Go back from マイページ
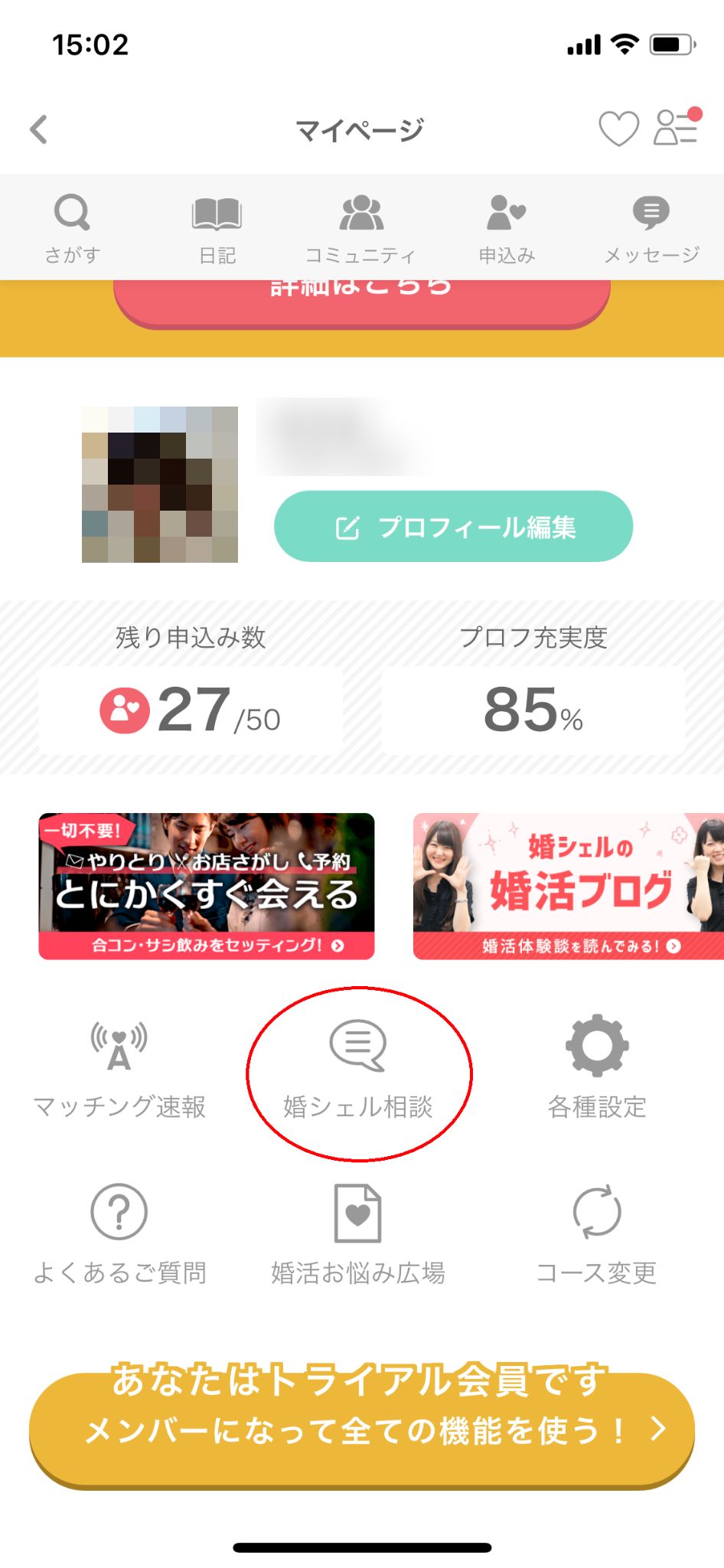 coord(39,129)
